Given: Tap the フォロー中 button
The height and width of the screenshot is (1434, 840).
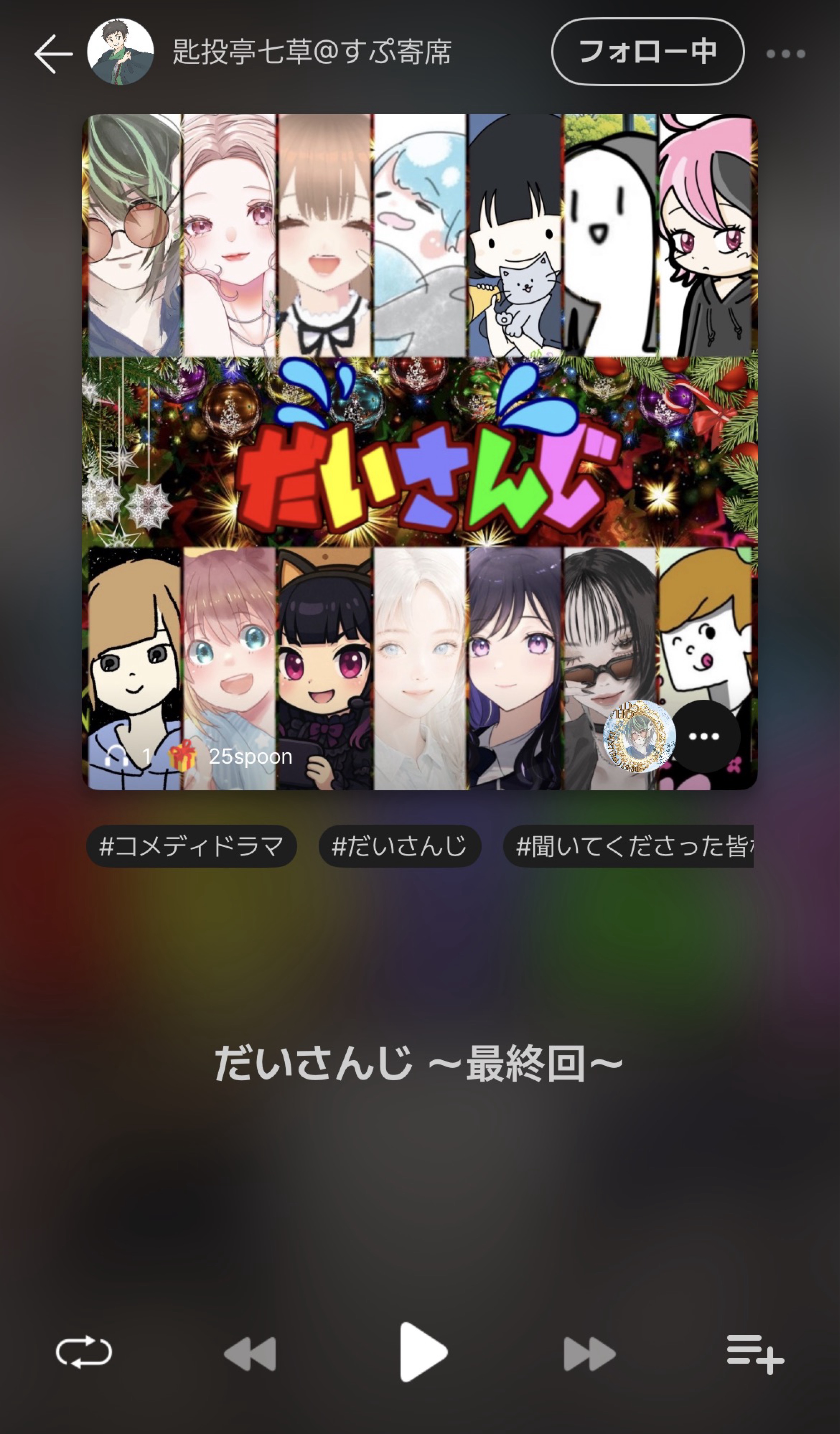Looking at the screenshot, I should (647, 52).
